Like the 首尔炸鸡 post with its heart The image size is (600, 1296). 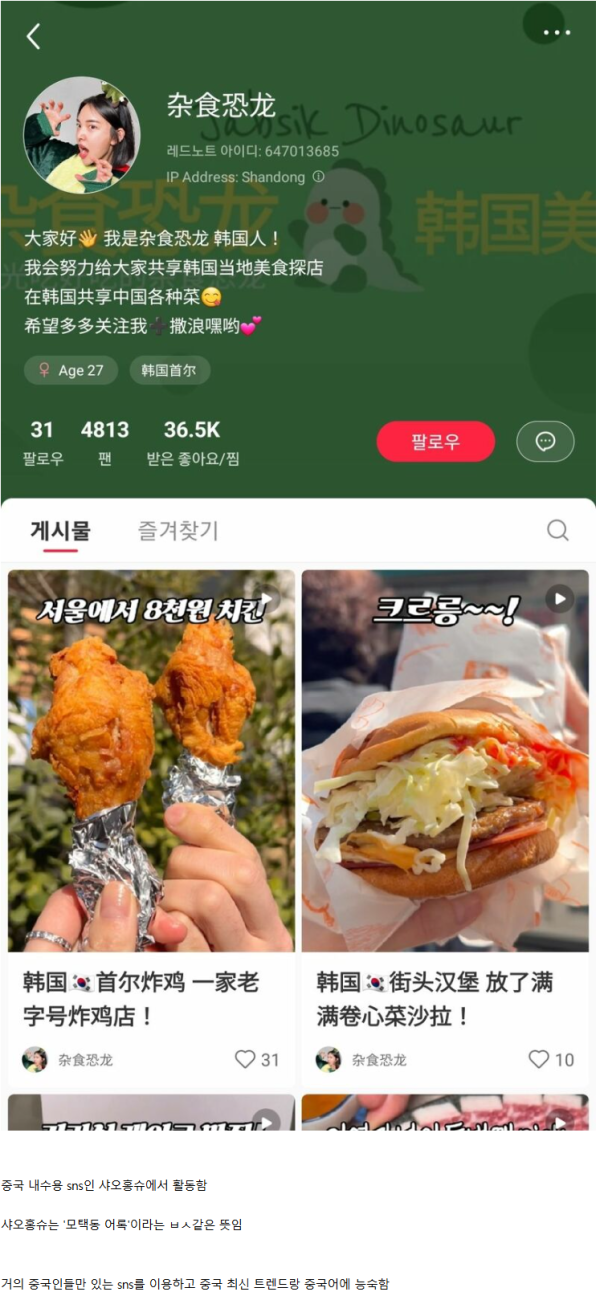coord(245,1059)
